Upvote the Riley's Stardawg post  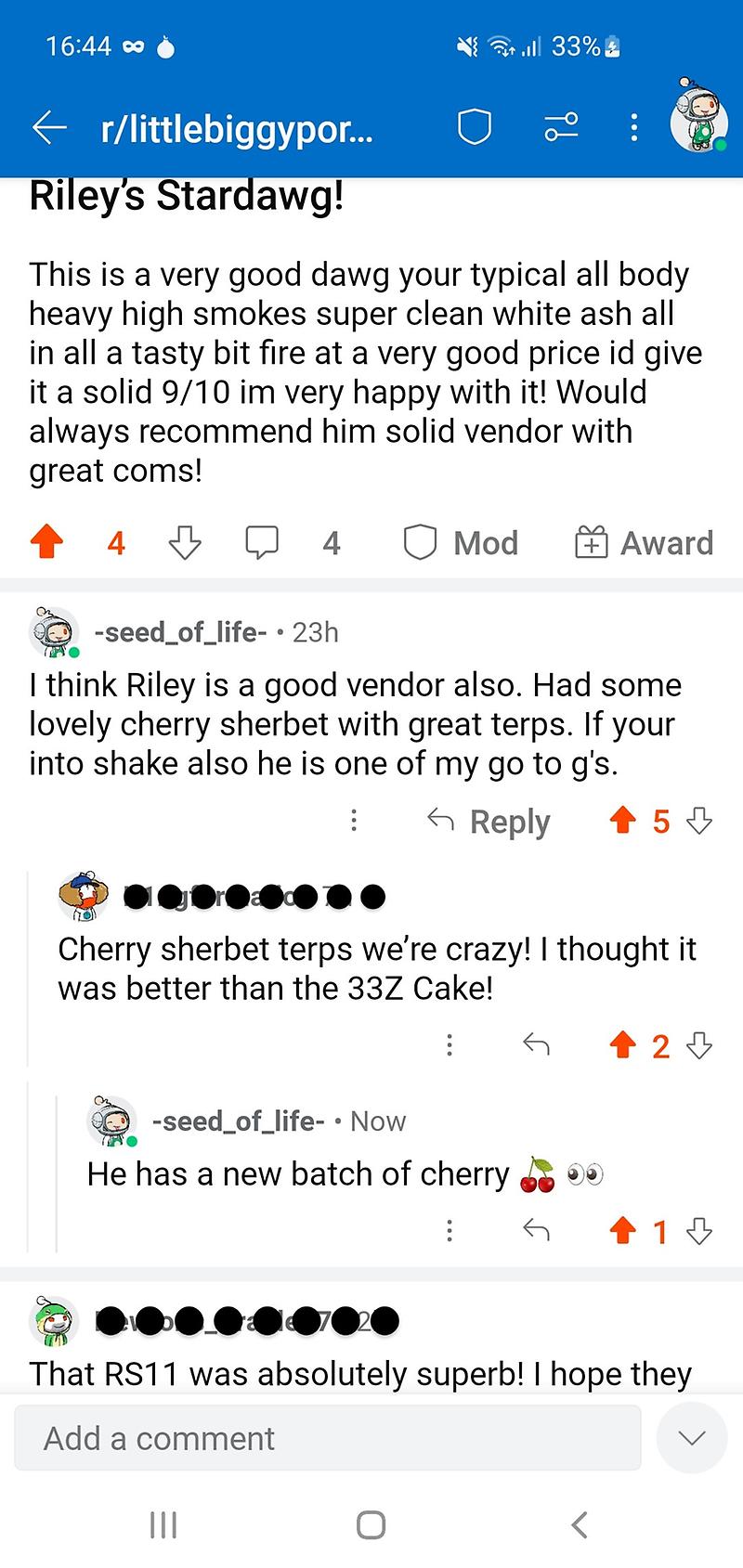[47, 542]
